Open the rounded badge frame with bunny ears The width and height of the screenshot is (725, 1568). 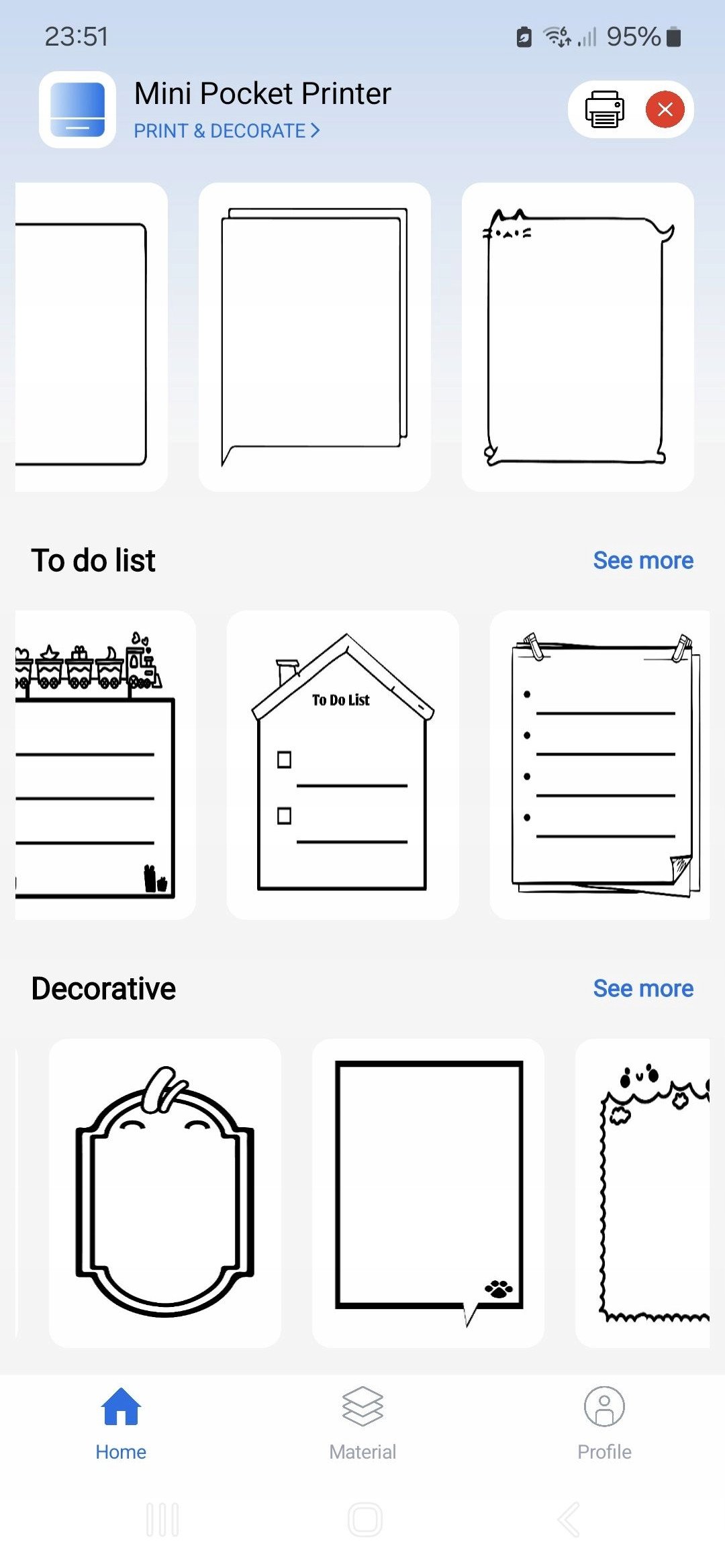[x=165, y=1193]
